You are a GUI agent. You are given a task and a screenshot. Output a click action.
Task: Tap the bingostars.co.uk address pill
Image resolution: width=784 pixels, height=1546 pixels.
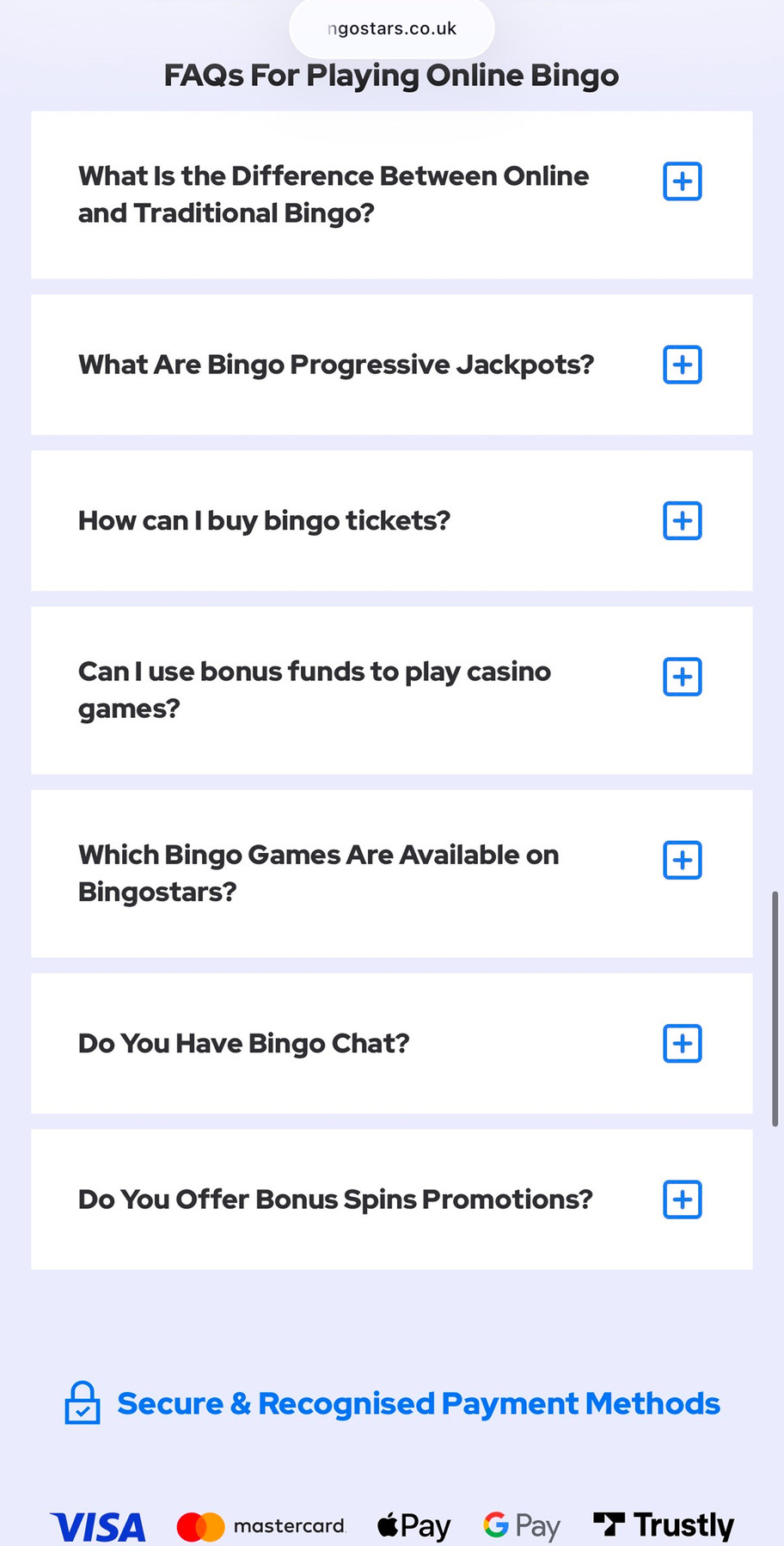point(392,28)
